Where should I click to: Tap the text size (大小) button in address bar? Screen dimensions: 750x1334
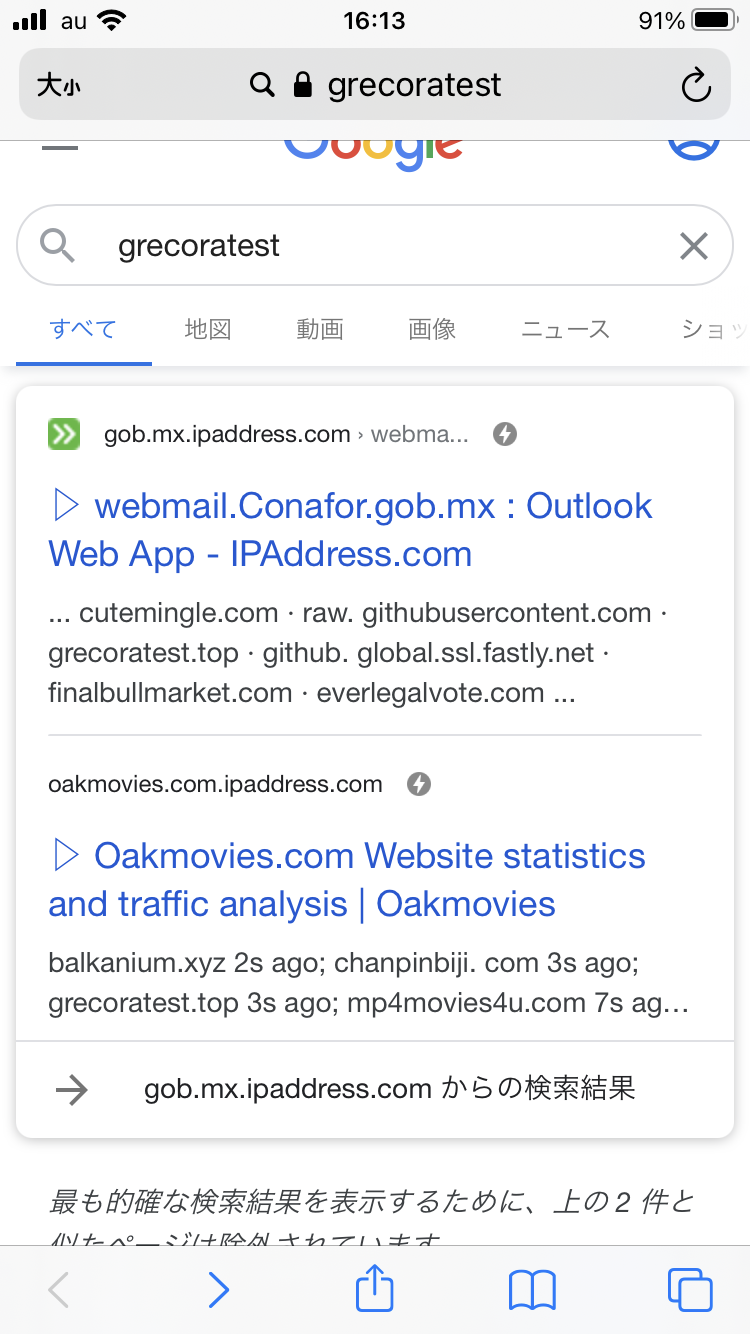pyautogui.click(x=59, y=86)
